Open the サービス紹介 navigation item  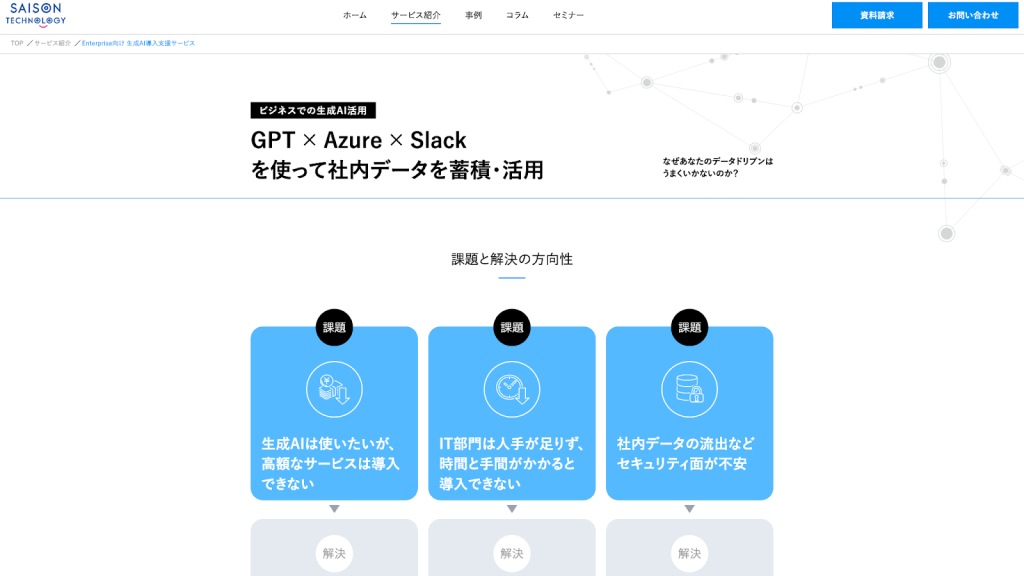[x=415, y=15]
